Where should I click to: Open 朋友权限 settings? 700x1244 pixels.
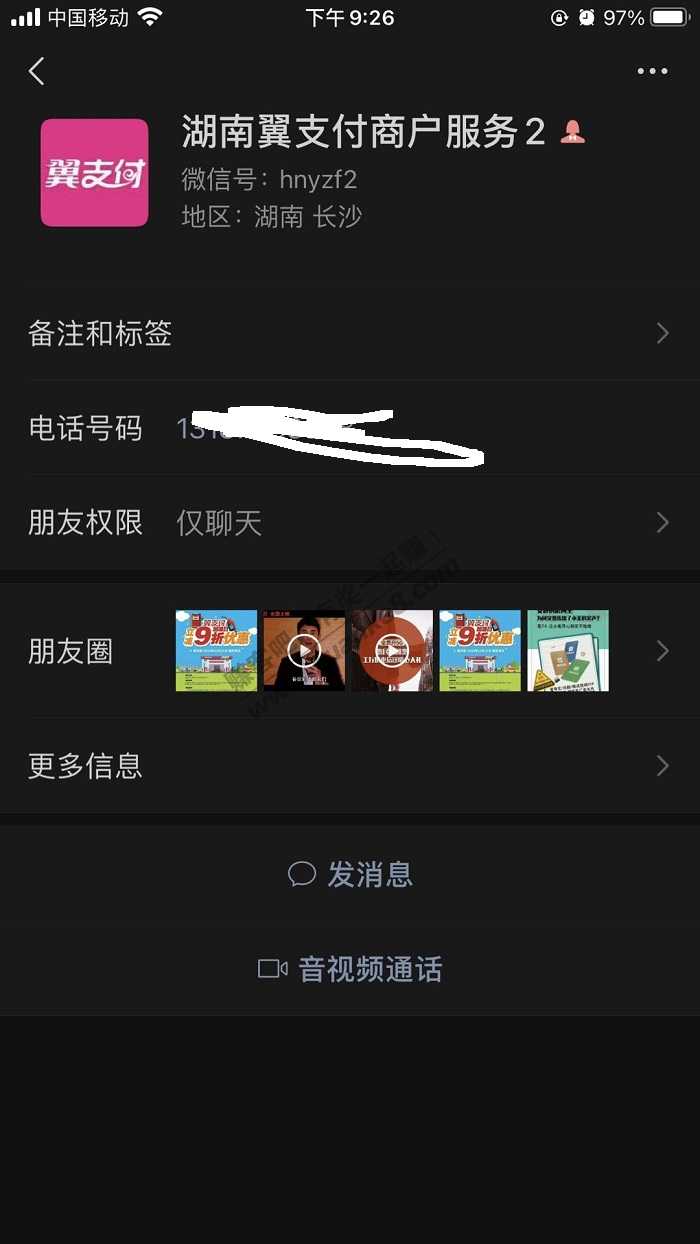coord(350,523)
